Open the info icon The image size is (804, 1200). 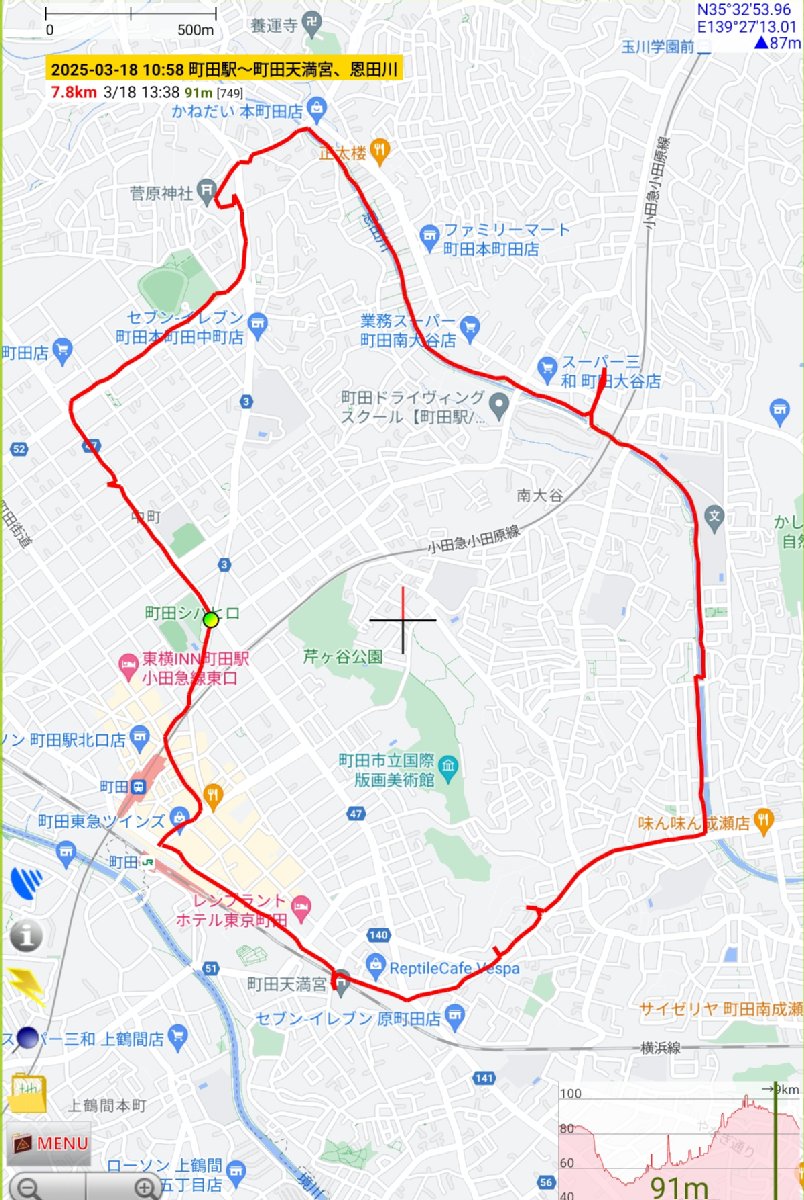pyautogui.click(x=26, y=936)
